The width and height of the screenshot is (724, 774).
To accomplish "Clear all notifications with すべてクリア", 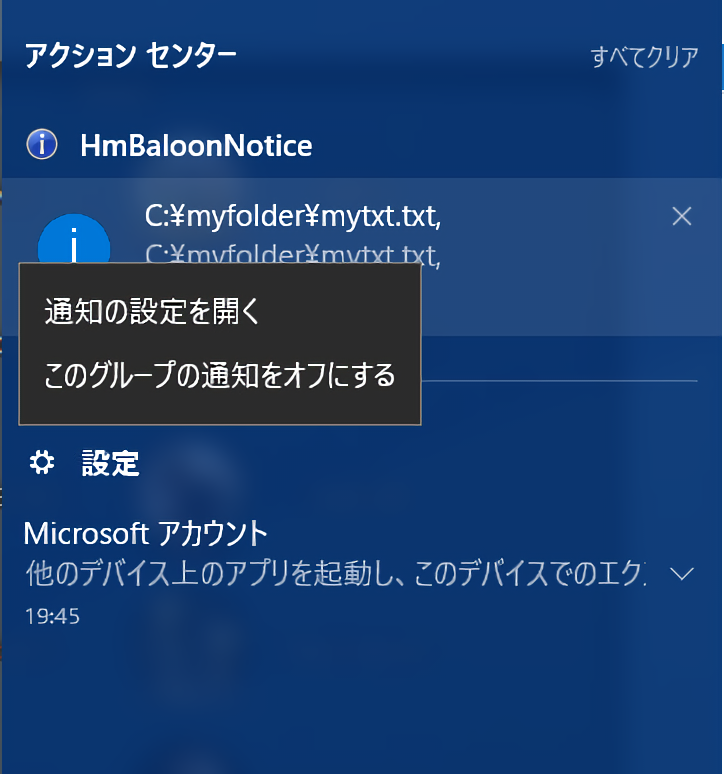I will click(644, 57).
